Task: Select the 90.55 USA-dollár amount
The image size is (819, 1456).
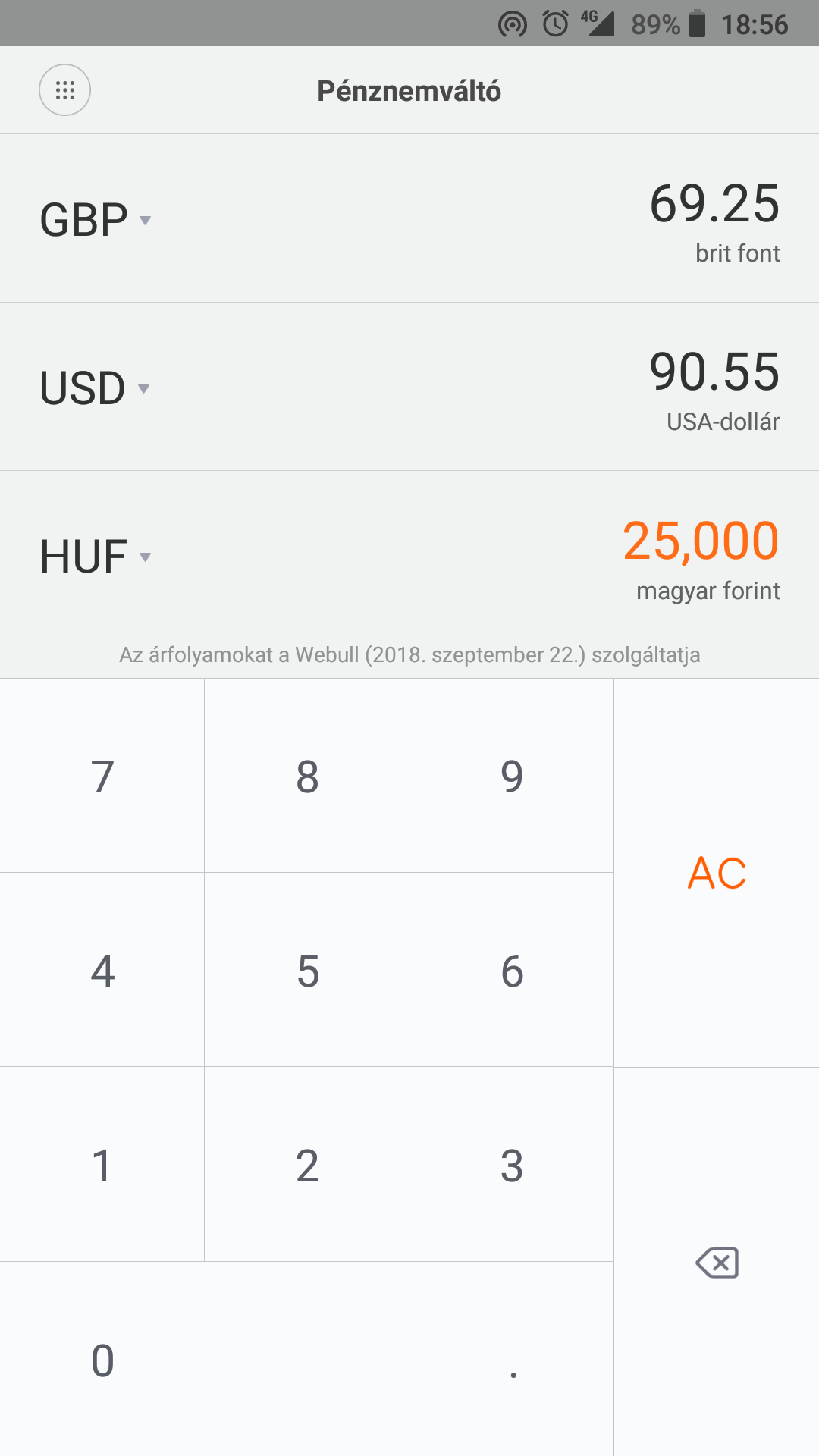Action: click(x=714, y=373)
